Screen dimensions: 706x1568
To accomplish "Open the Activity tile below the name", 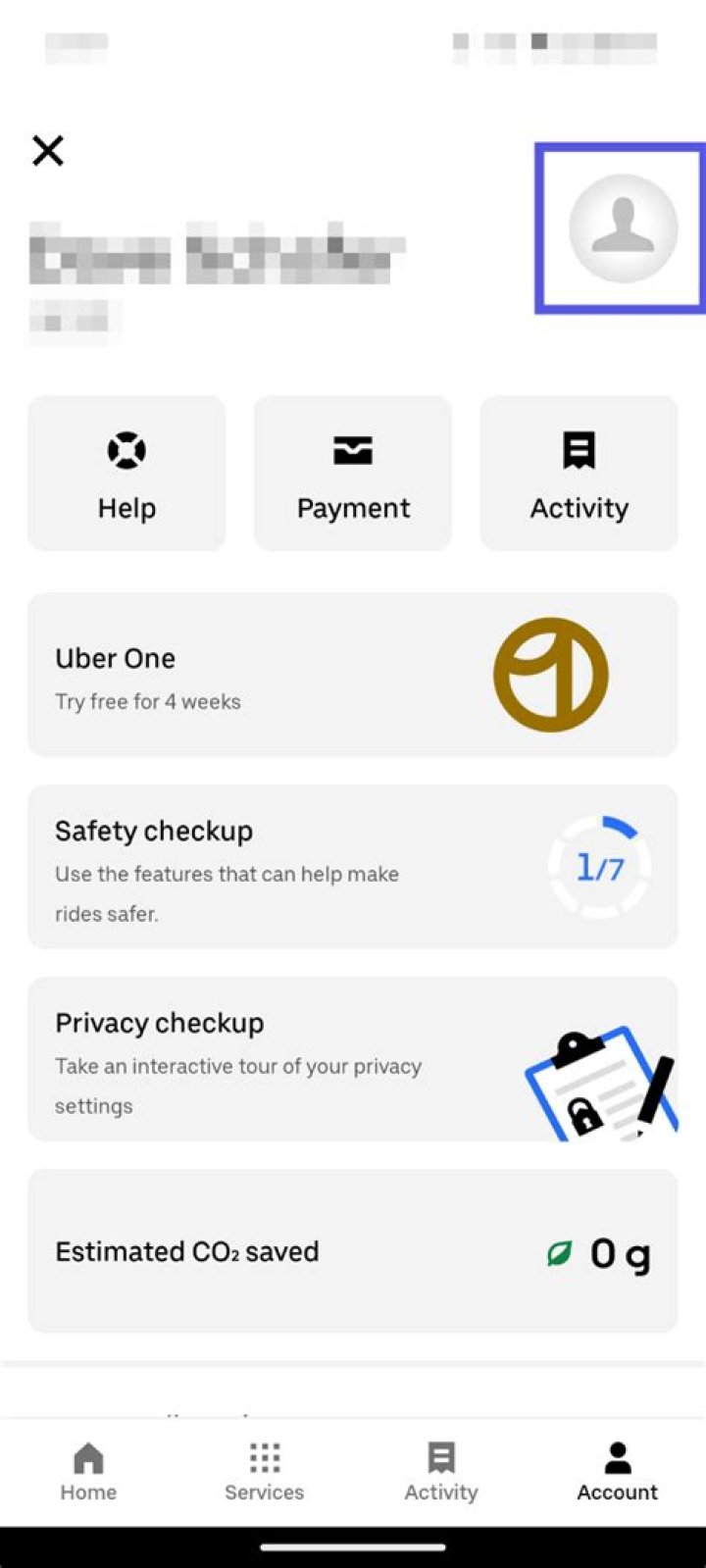I will (579, 474).
